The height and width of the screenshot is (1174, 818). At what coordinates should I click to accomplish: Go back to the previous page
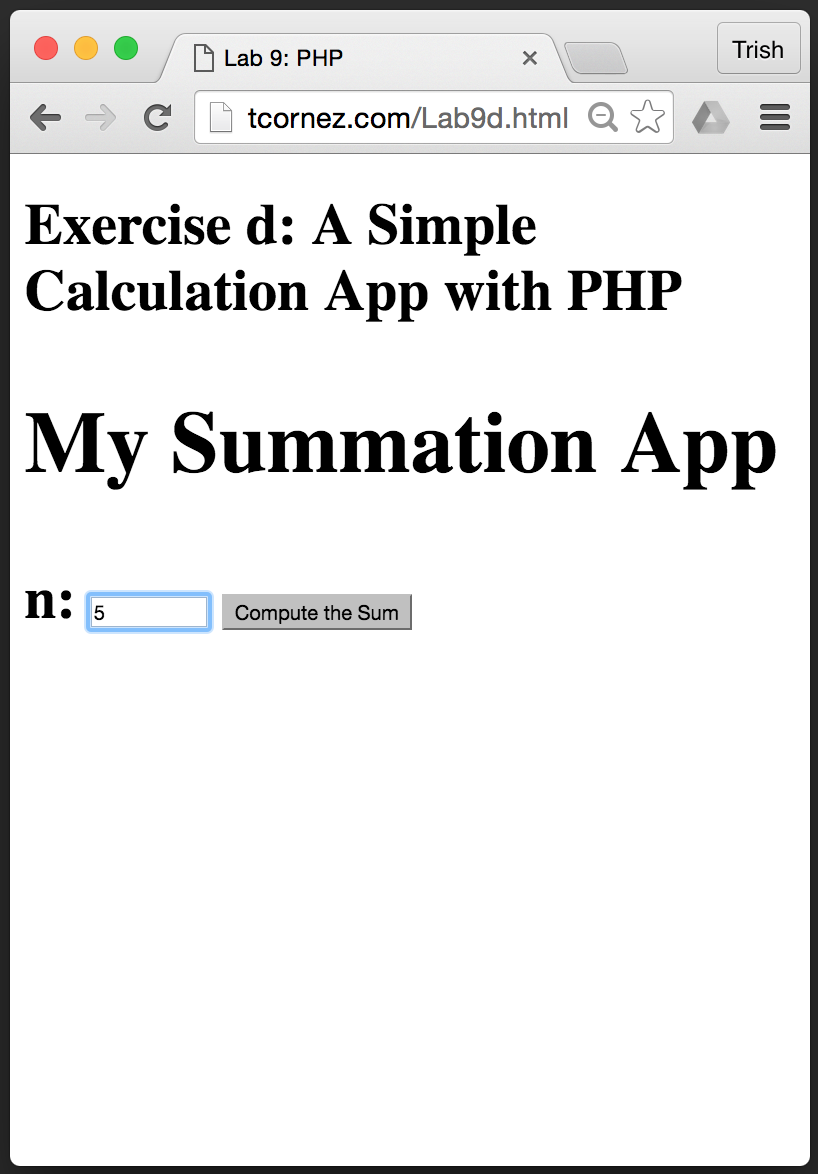(45, 118)
